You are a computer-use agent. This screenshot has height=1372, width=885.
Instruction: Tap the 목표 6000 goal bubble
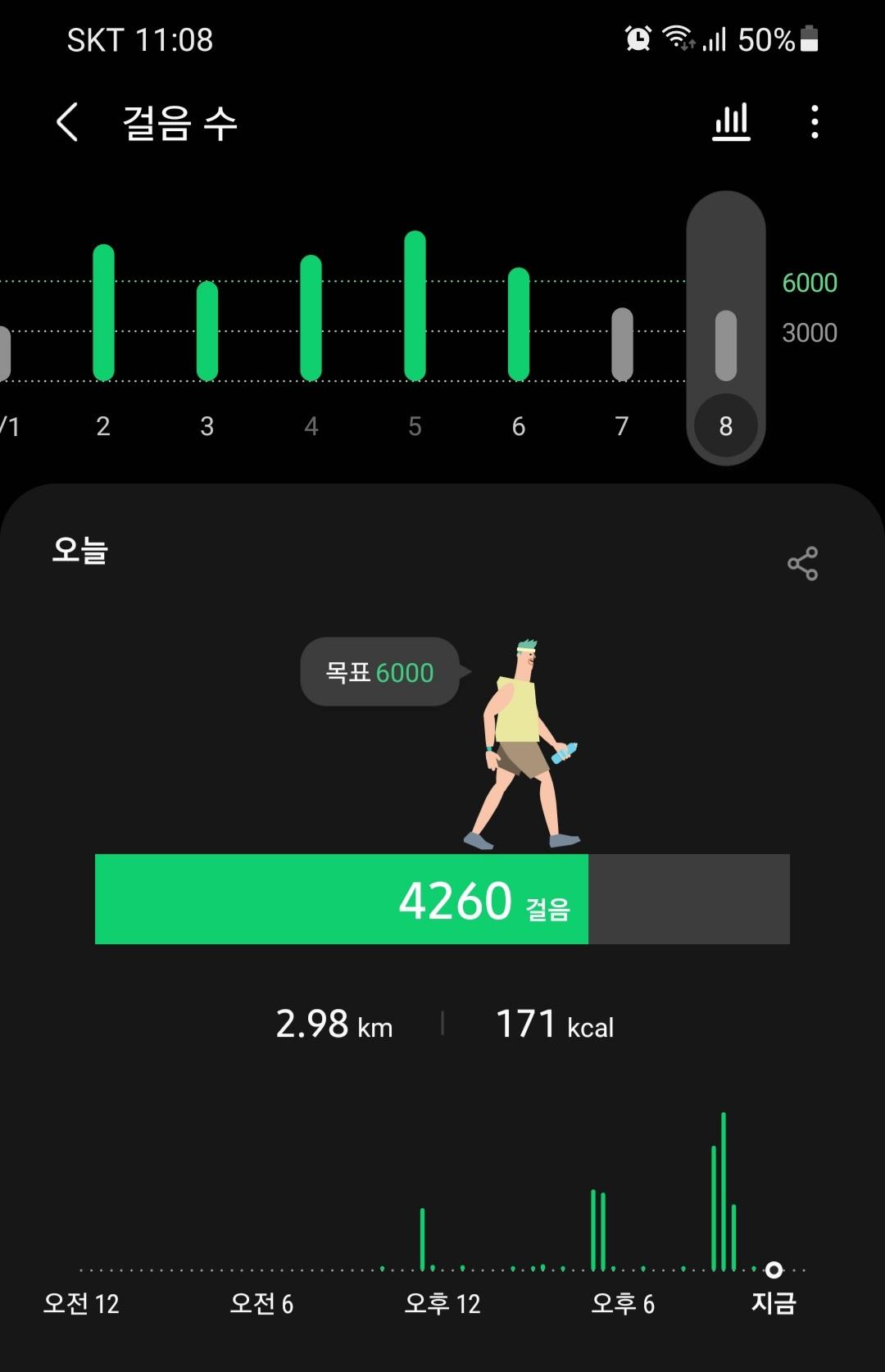pos(380,672)
